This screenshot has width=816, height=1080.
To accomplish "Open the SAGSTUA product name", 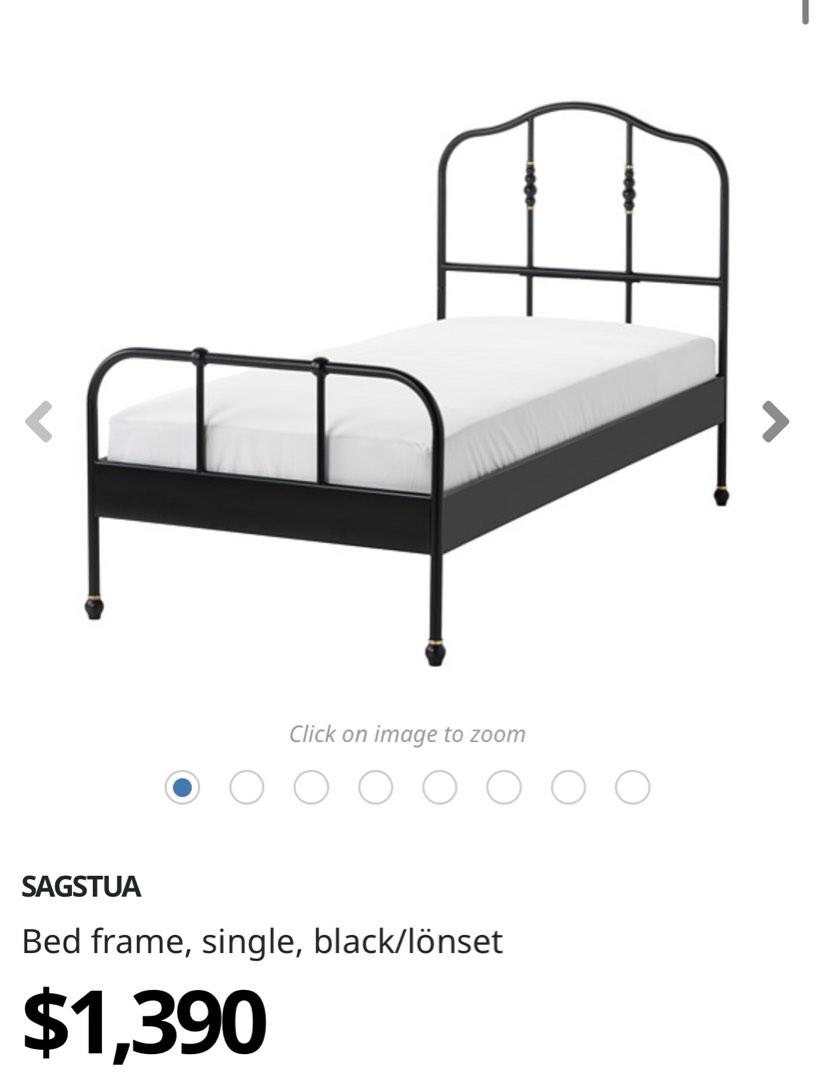I will [x=80, y=886].
